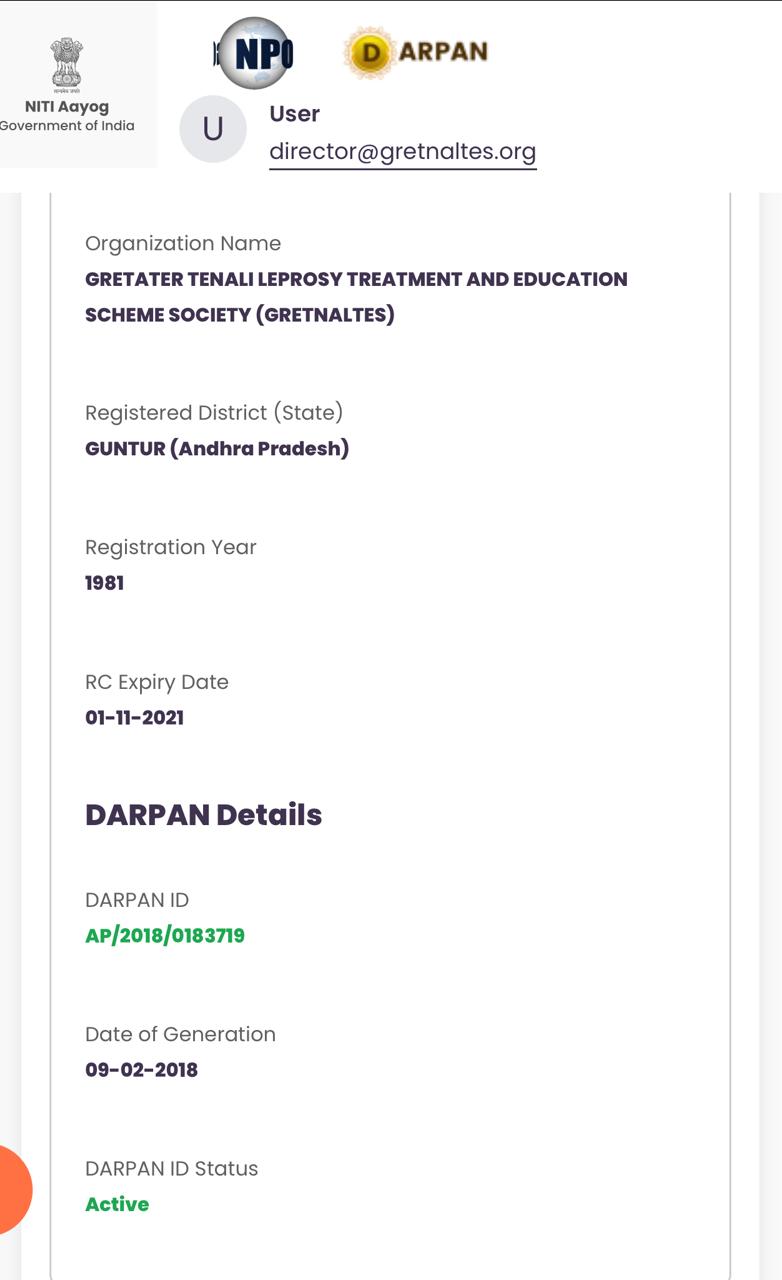Open the director@gretnaltes.org email link
This screenshot has width=782, height=1280.
[402, 152]
